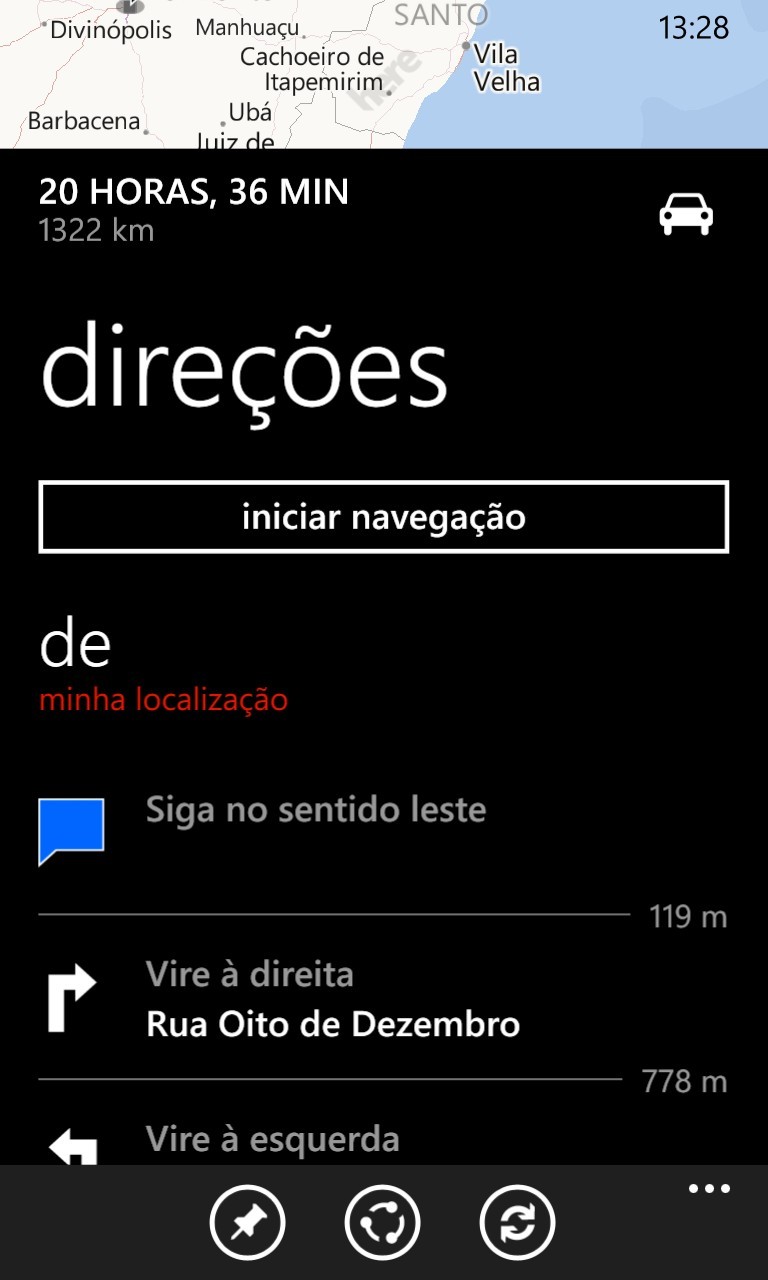This screenshot has width=768, height=1280.
Task: Pin this route
Action: (248, 1222)
